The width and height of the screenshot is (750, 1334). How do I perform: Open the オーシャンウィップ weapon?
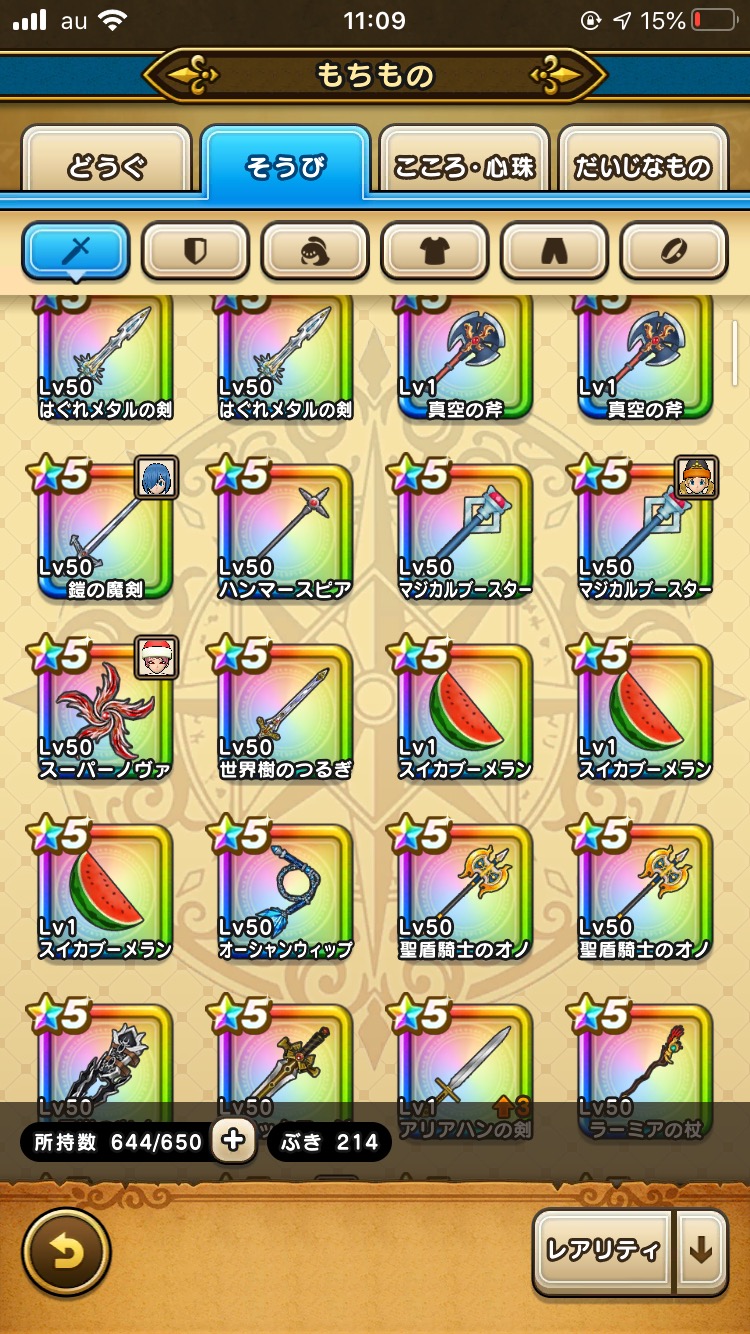click(x=285, y=890)
